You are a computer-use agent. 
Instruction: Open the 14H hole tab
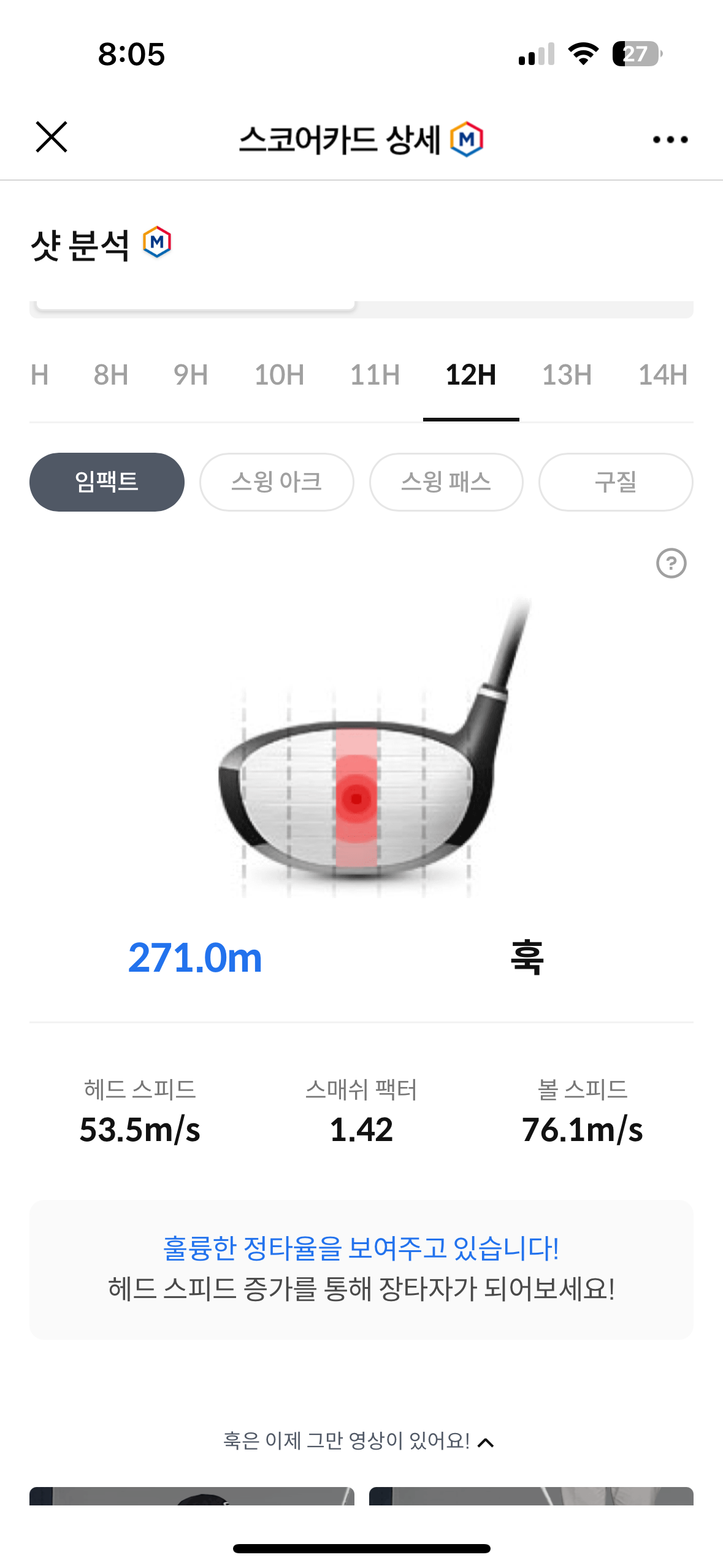pos(662,375)
